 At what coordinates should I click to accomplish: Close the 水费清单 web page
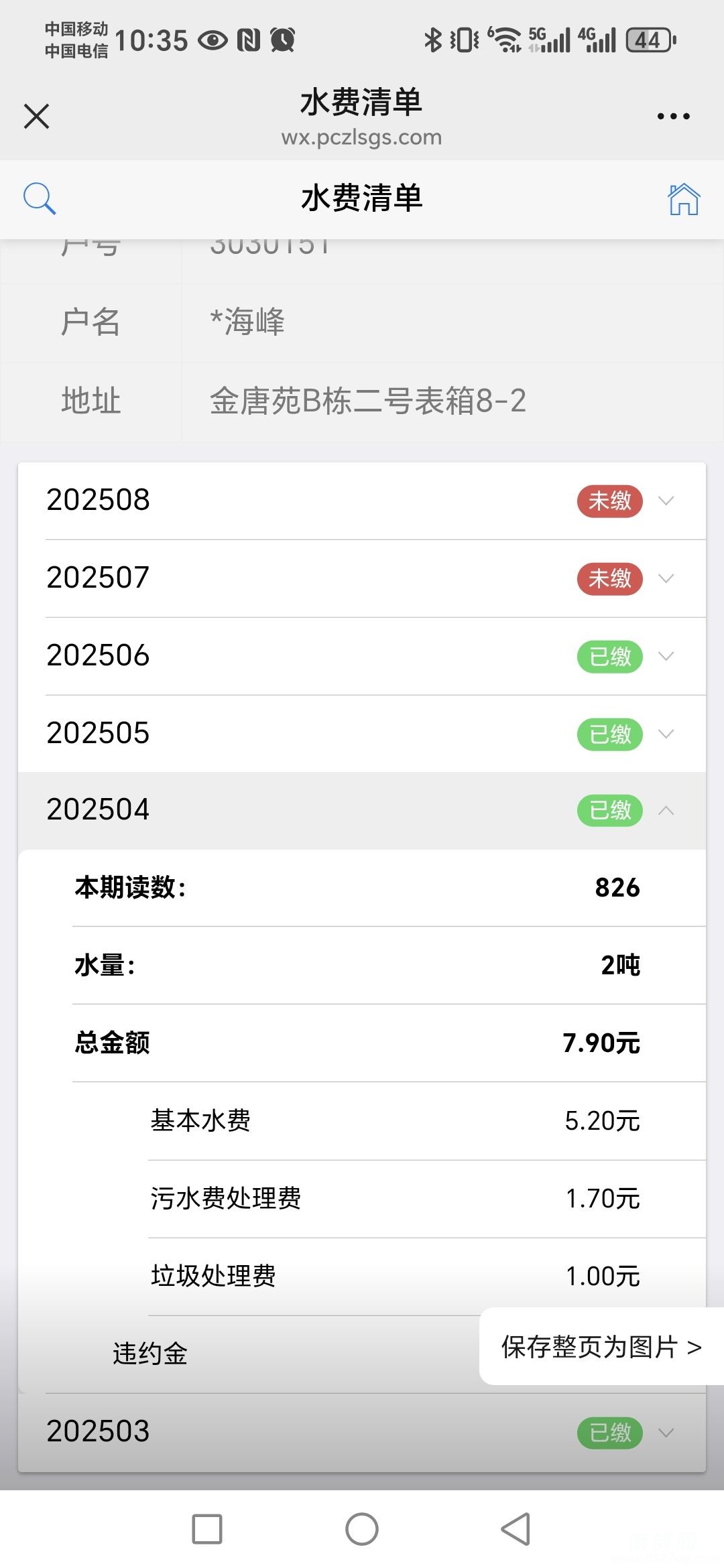(x=36, y=116)
